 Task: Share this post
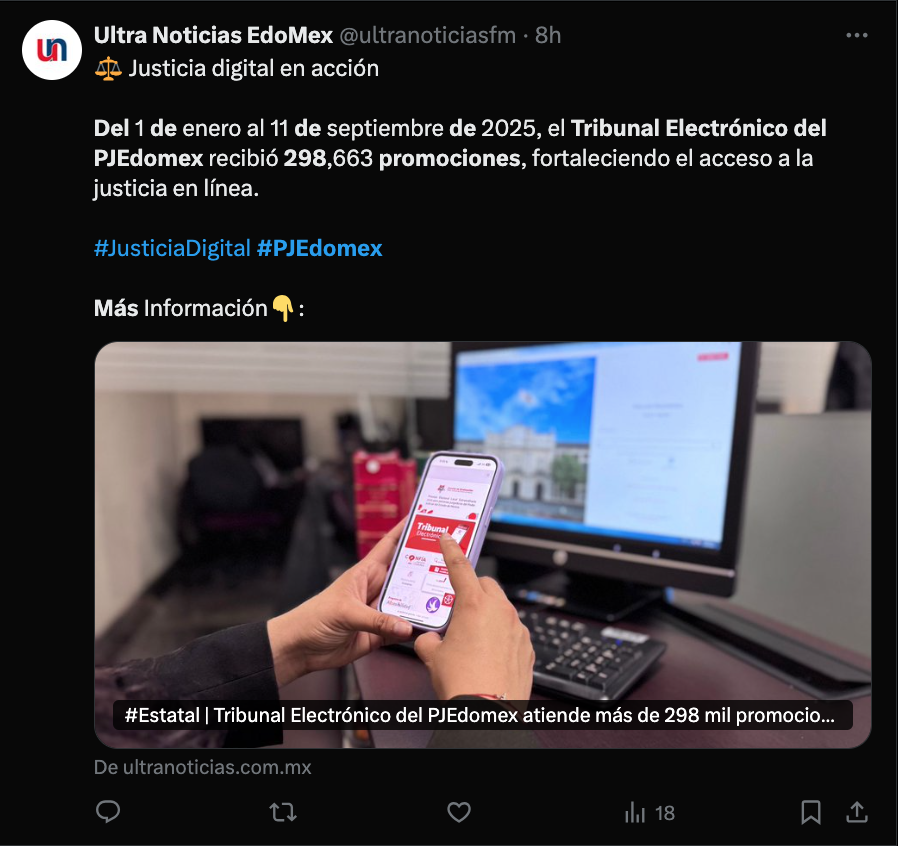point(856,812)
